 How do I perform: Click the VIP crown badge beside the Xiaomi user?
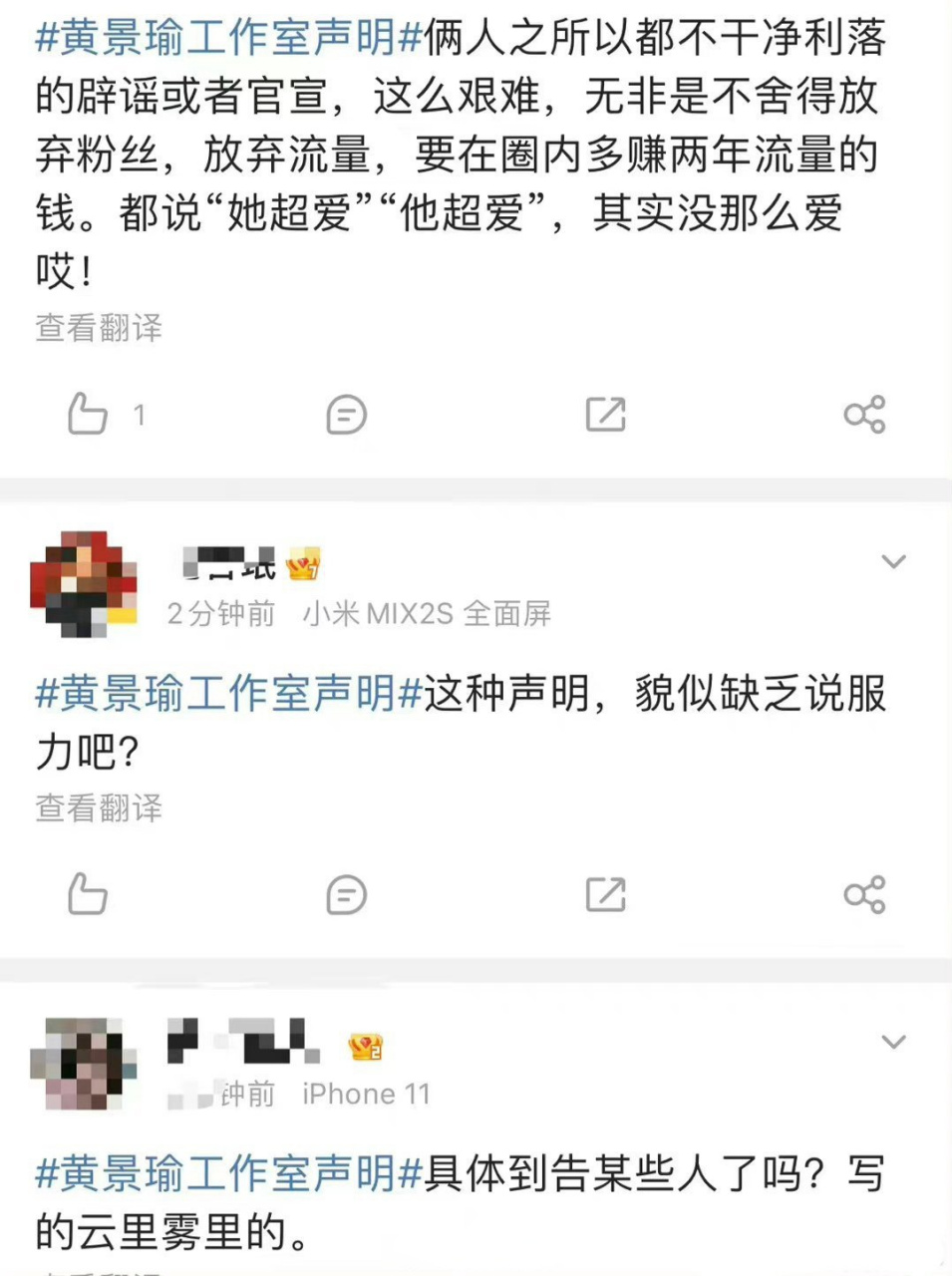[302, 564]
